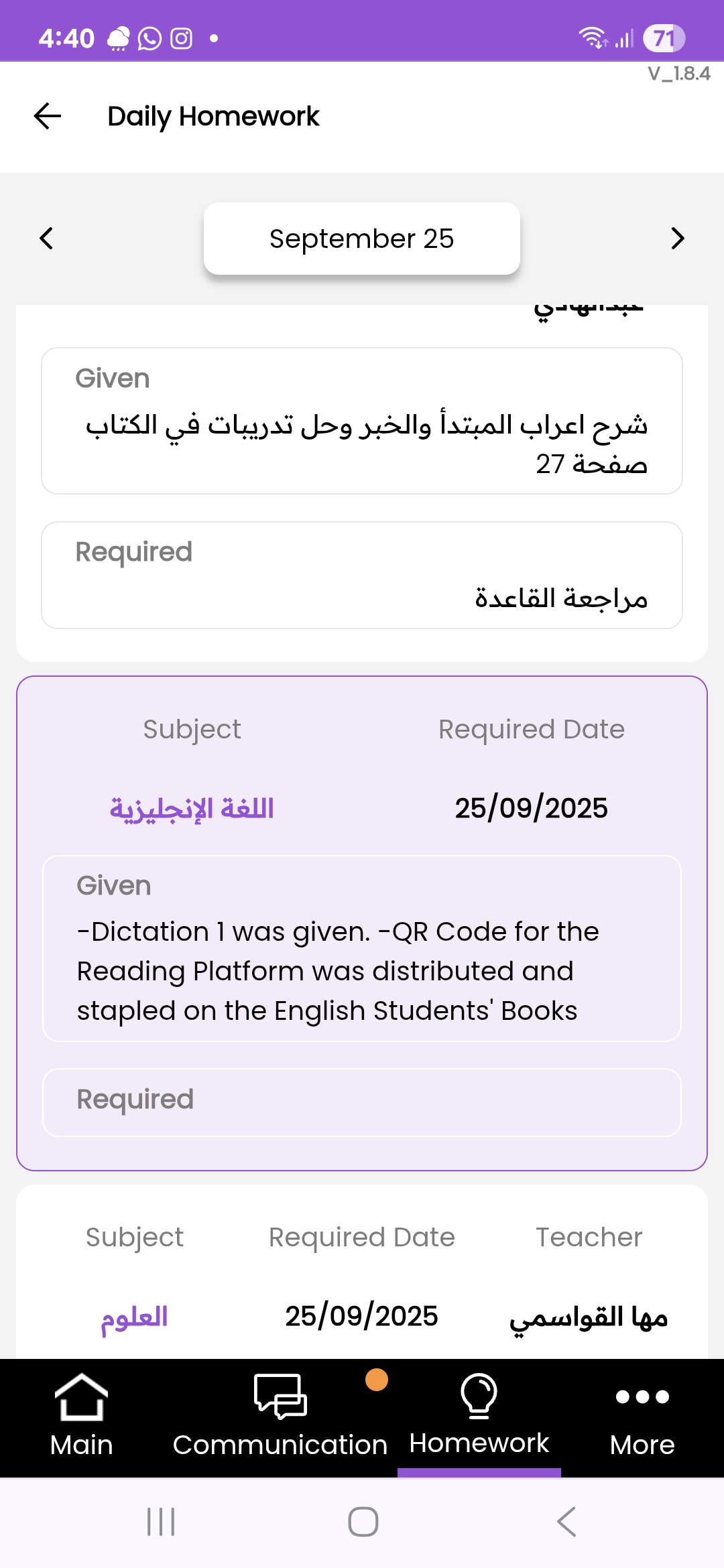Go to the next day

[678, 239]
